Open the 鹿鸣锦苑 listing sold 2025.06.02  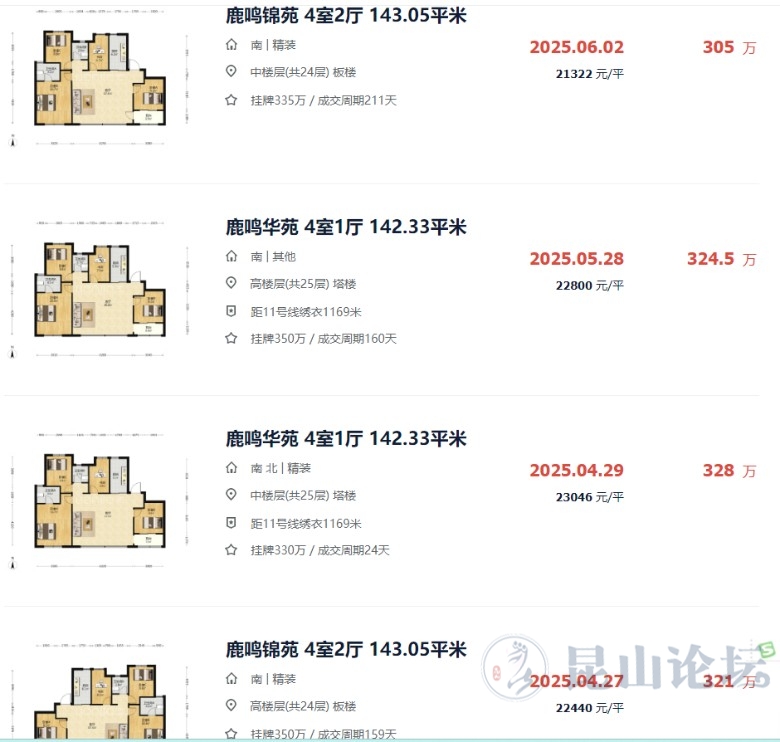[x=345, y=16]
